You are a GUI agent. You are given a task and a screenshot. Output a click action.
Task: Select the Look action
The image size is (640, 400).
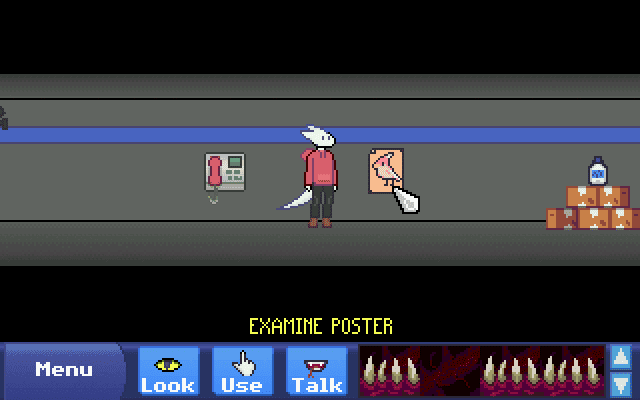tap(168, 371)
